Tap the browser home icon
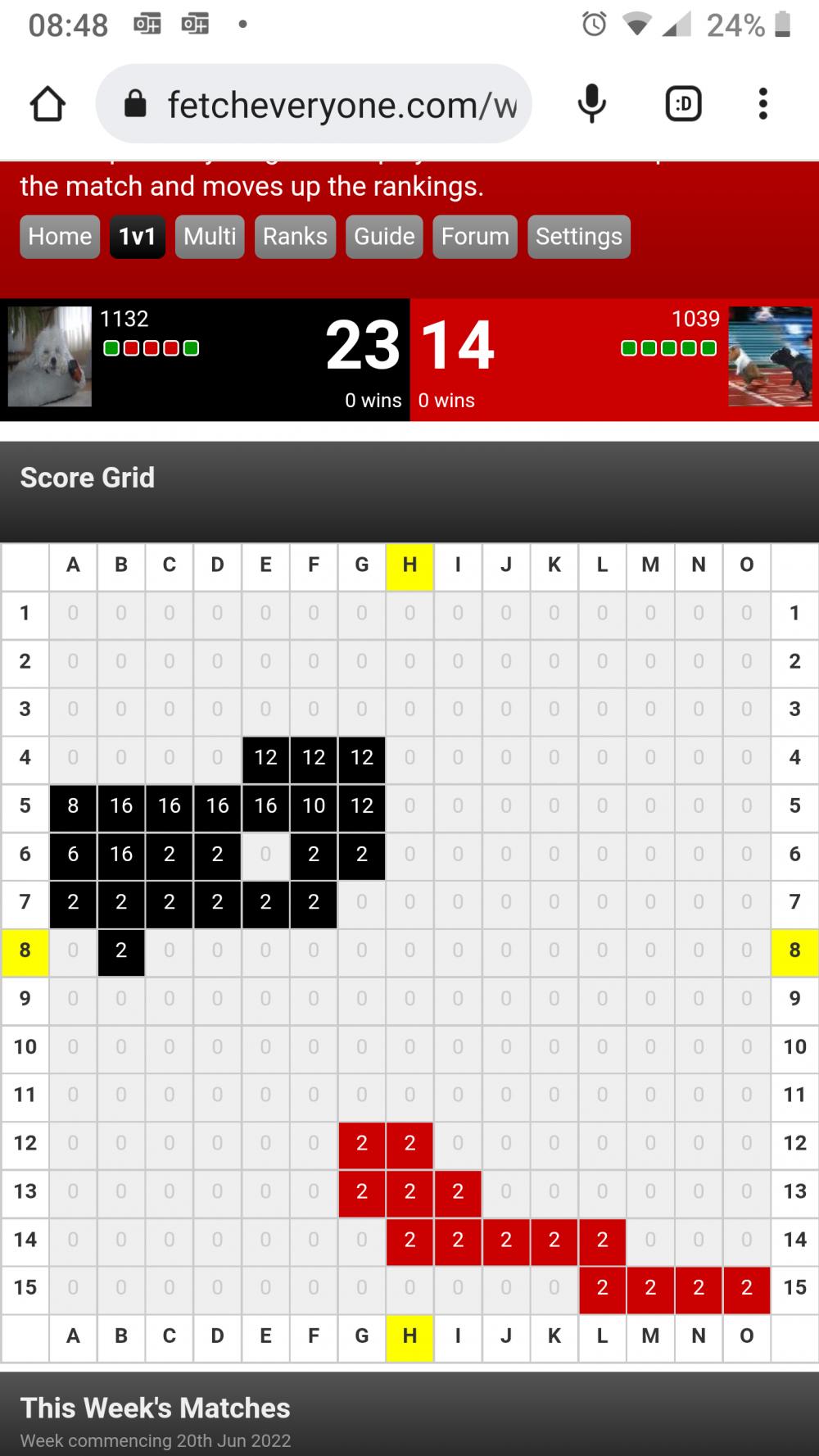Image resolution: width=819 pixels, height=1456 pixels. coord(48,104)
